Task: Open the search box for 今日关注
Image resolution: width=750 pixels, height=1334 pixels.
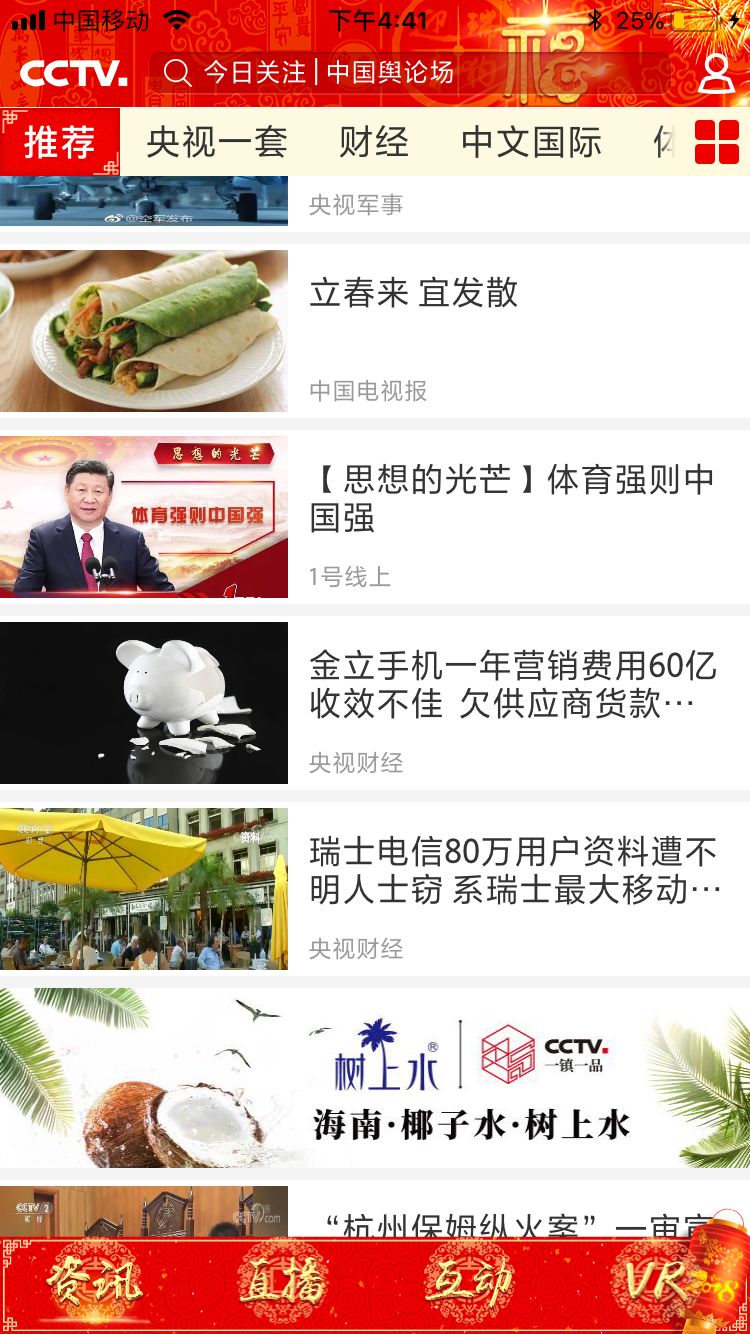Action: coord(400,73)
